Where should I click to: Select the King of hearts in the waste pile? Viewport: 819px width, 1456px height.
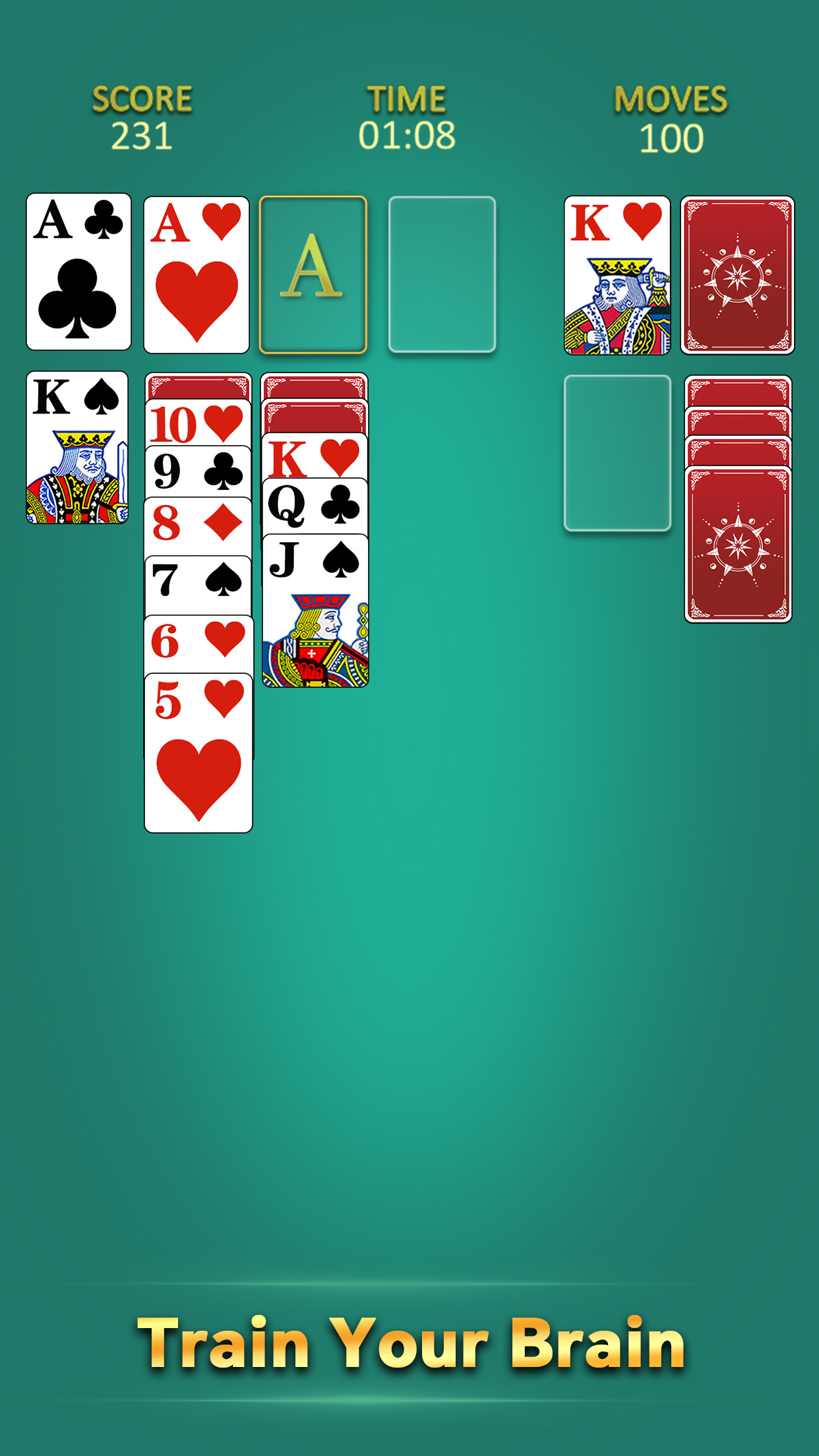pyautogui.click(x=617, y=275)
